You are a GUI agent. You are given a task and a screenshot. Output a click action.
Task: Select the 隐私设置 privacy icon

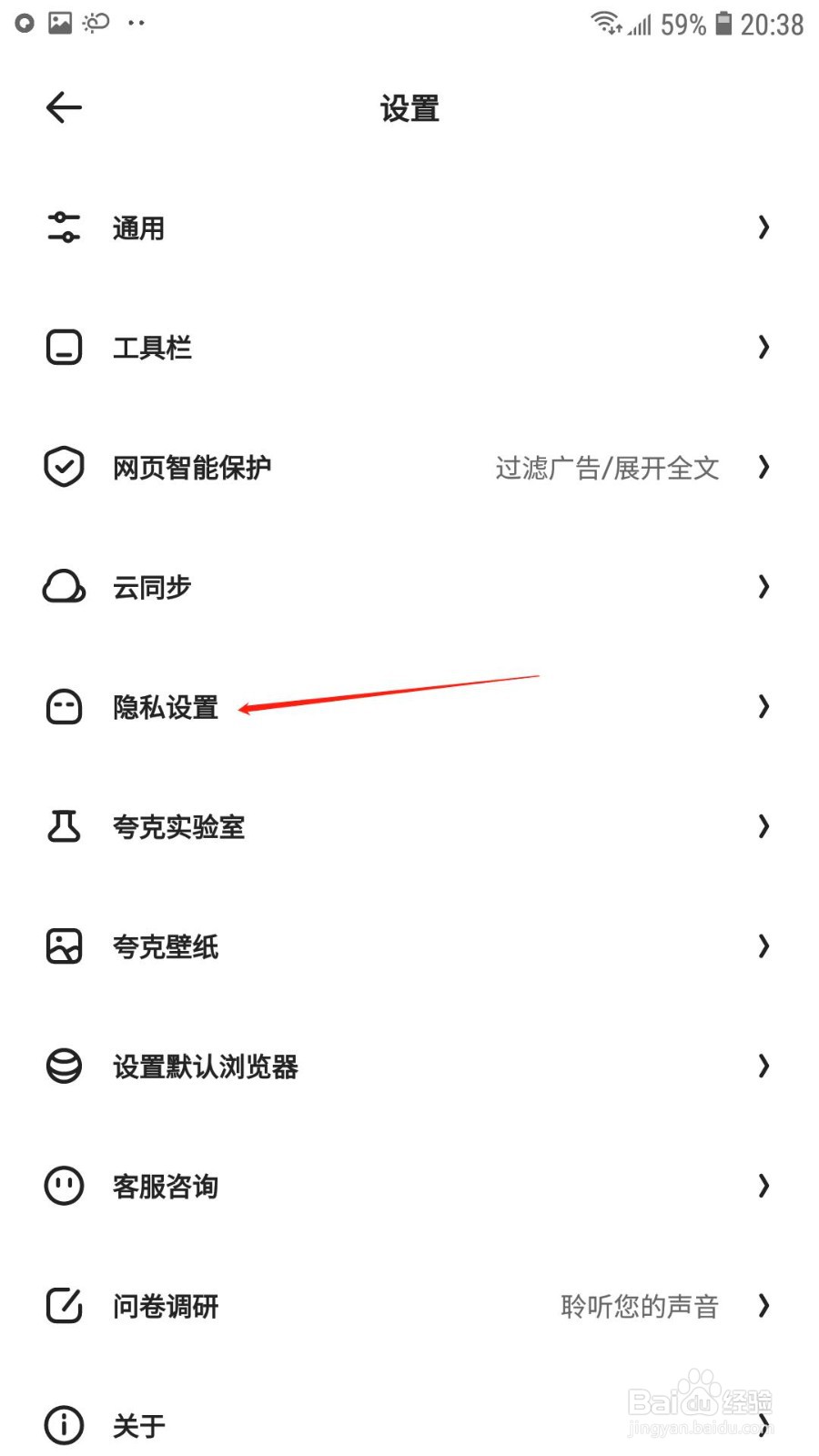[x=62, y=707]
